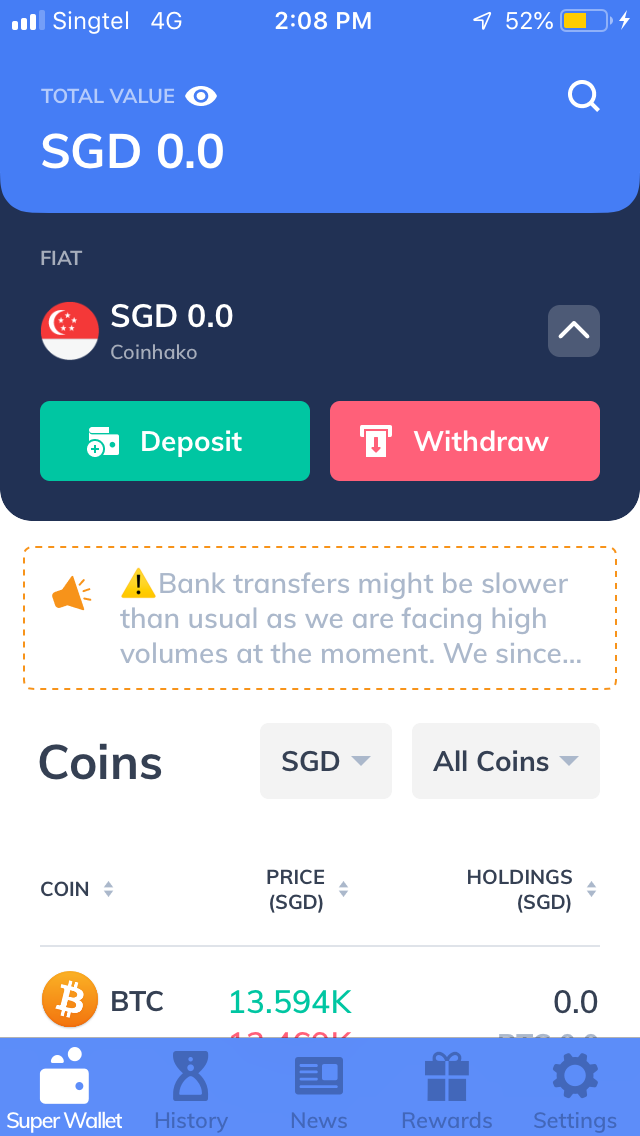Tap the green Deposit button
The image size is (640, 1136).
(x=175, y=440)
